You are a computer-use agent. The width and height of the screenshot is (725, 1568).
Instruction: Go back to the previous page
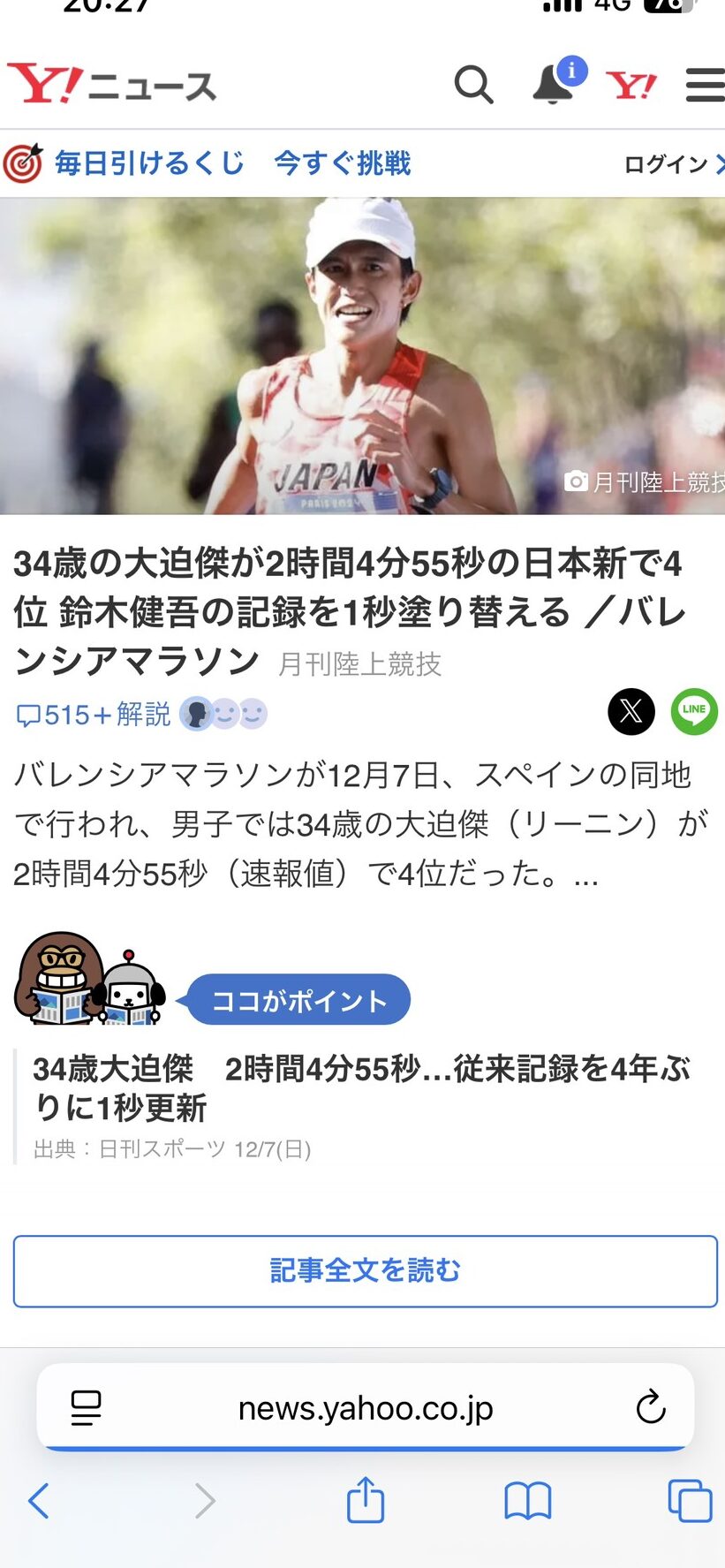[39, 1500]
